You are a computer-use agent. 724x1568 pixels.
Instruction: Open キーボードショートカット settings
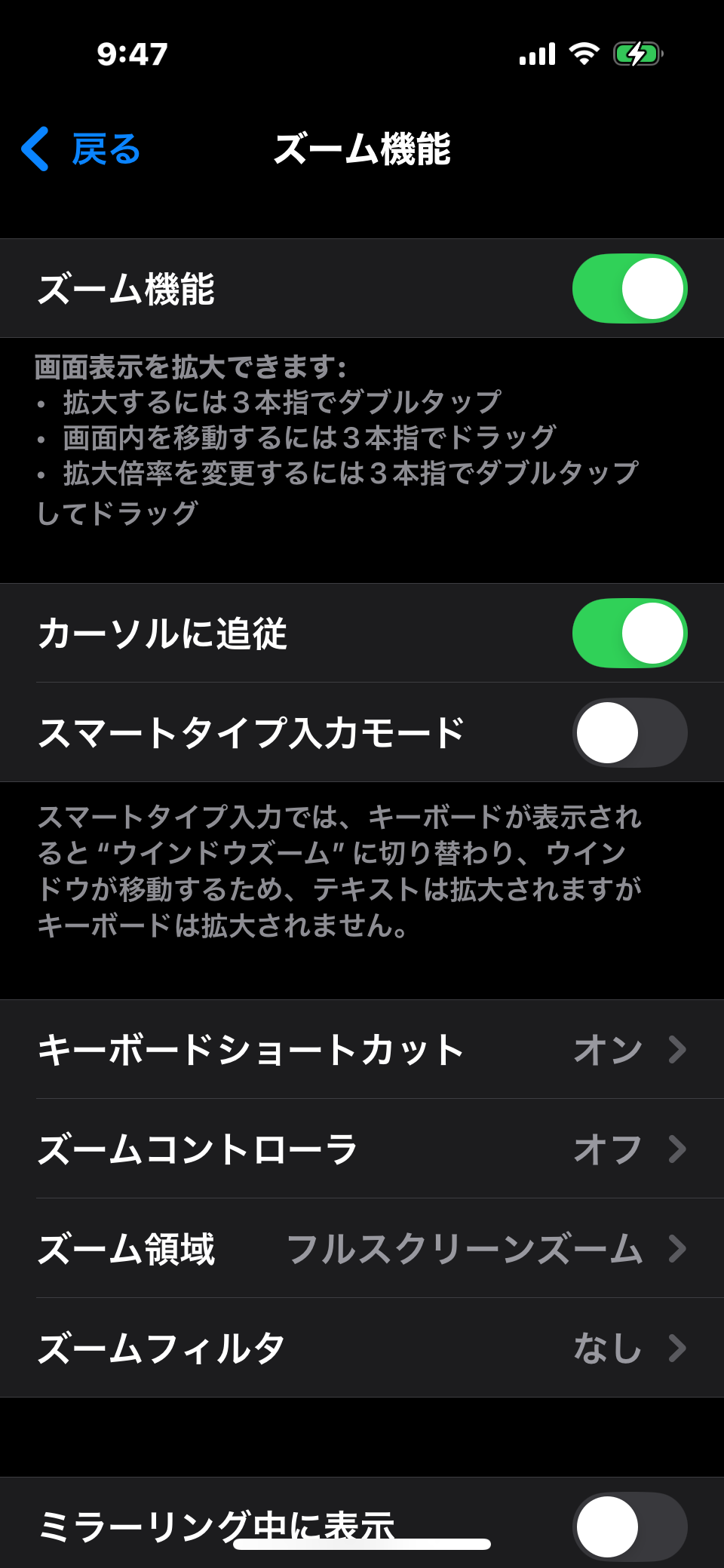click(x=362, y=1050)
